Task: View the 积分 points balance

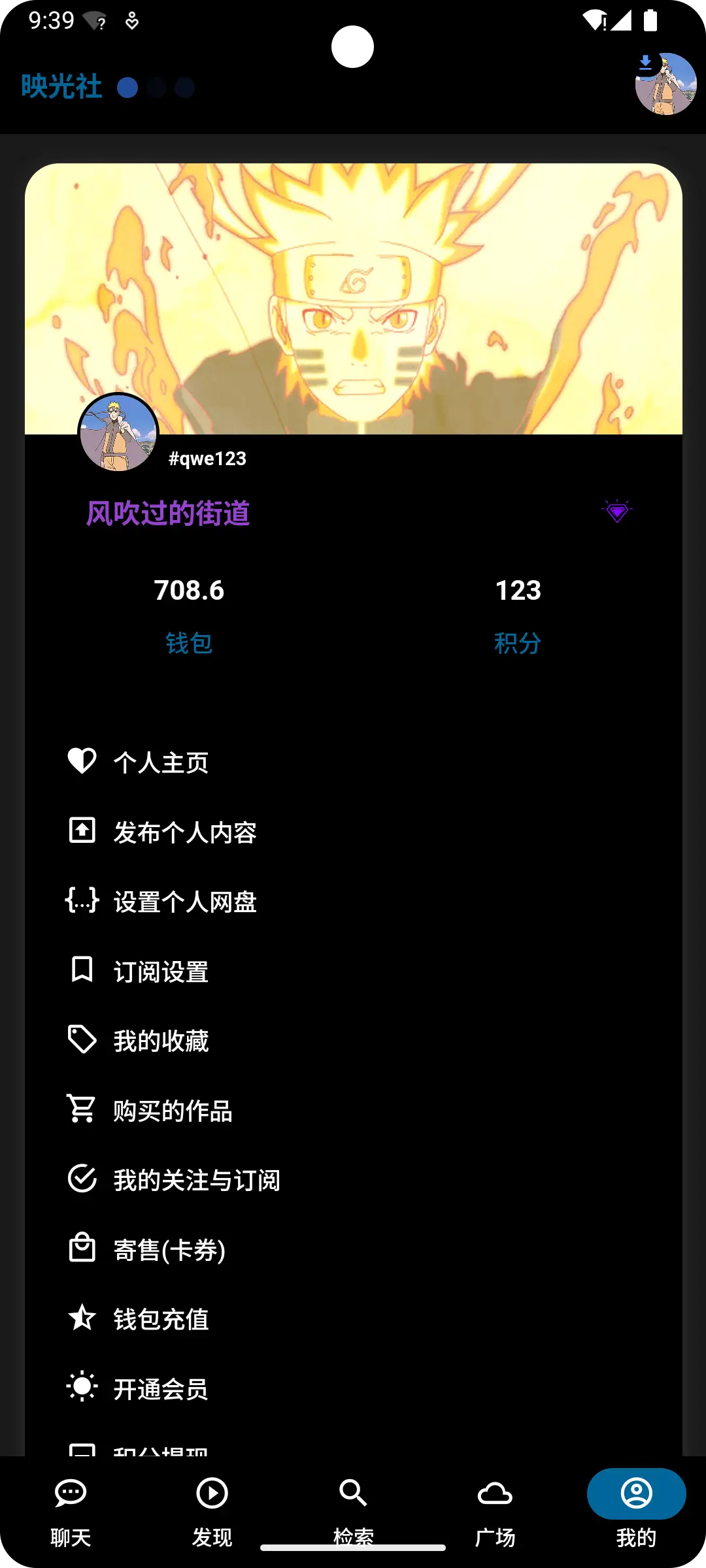Action: point(518,614)
